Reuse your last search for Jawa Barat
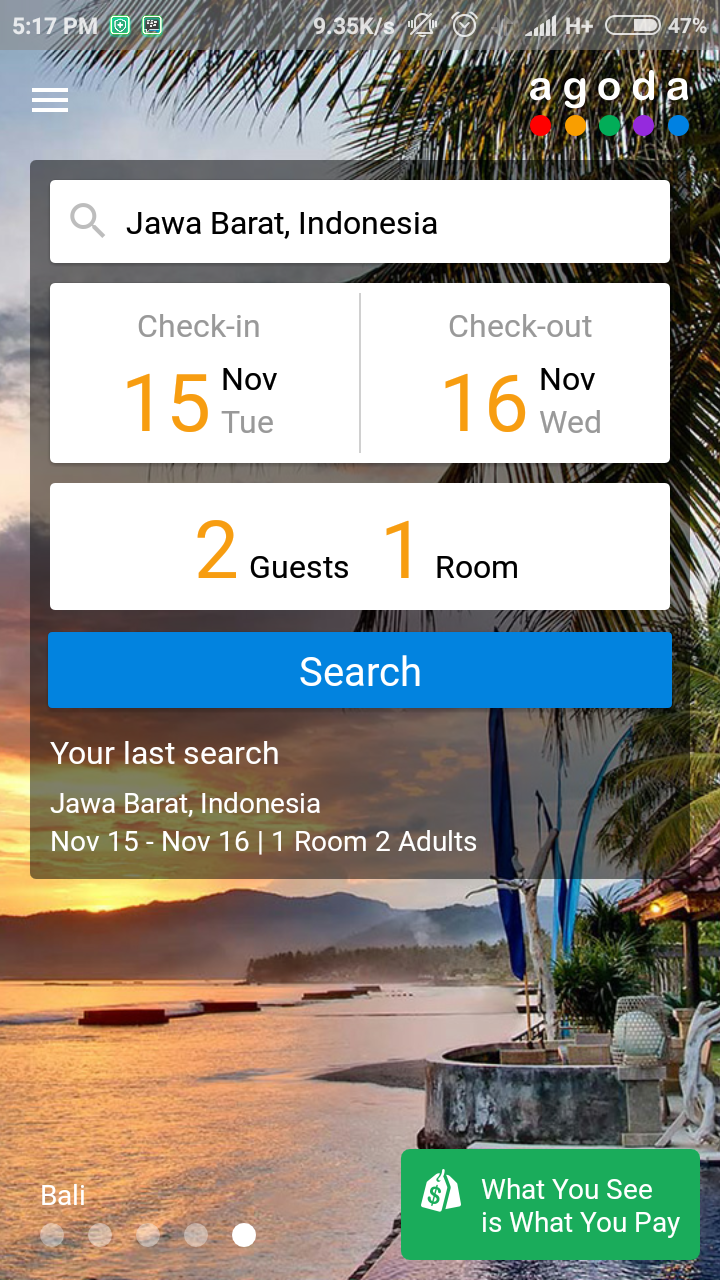The width and height of the screenshot is (720, 1280). [264, 822]
